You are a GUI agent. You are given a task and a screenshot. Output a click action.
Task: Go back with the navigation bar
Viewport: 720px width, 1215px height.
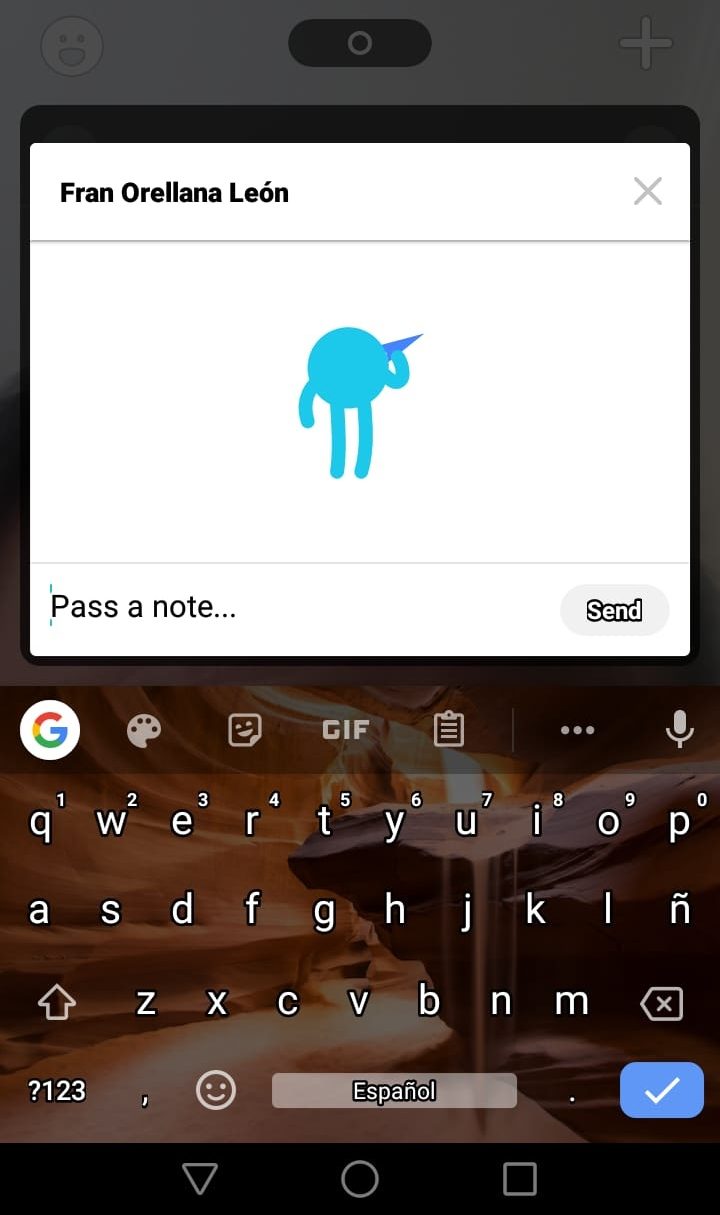pos(200,1179)
